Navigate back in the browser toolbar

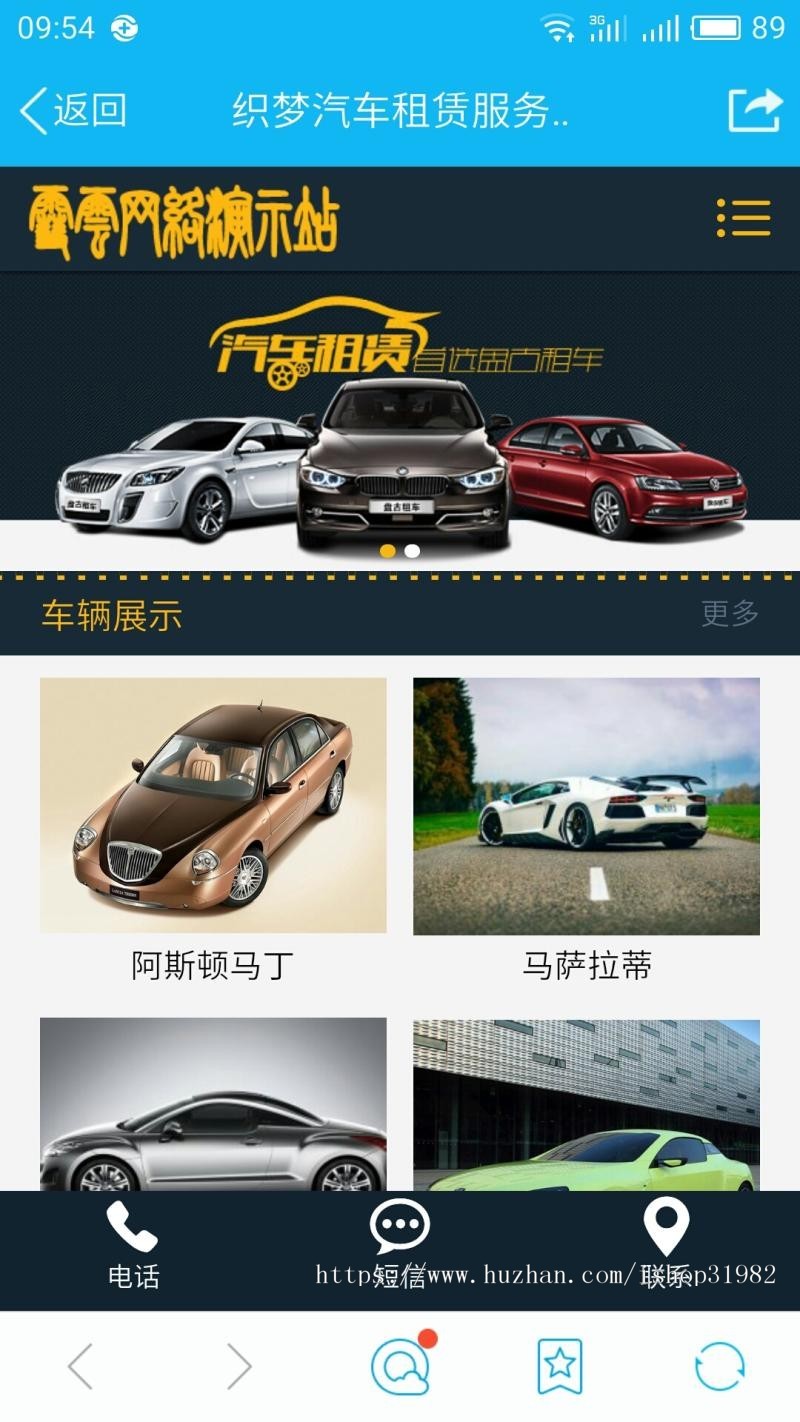(80, 1366)
